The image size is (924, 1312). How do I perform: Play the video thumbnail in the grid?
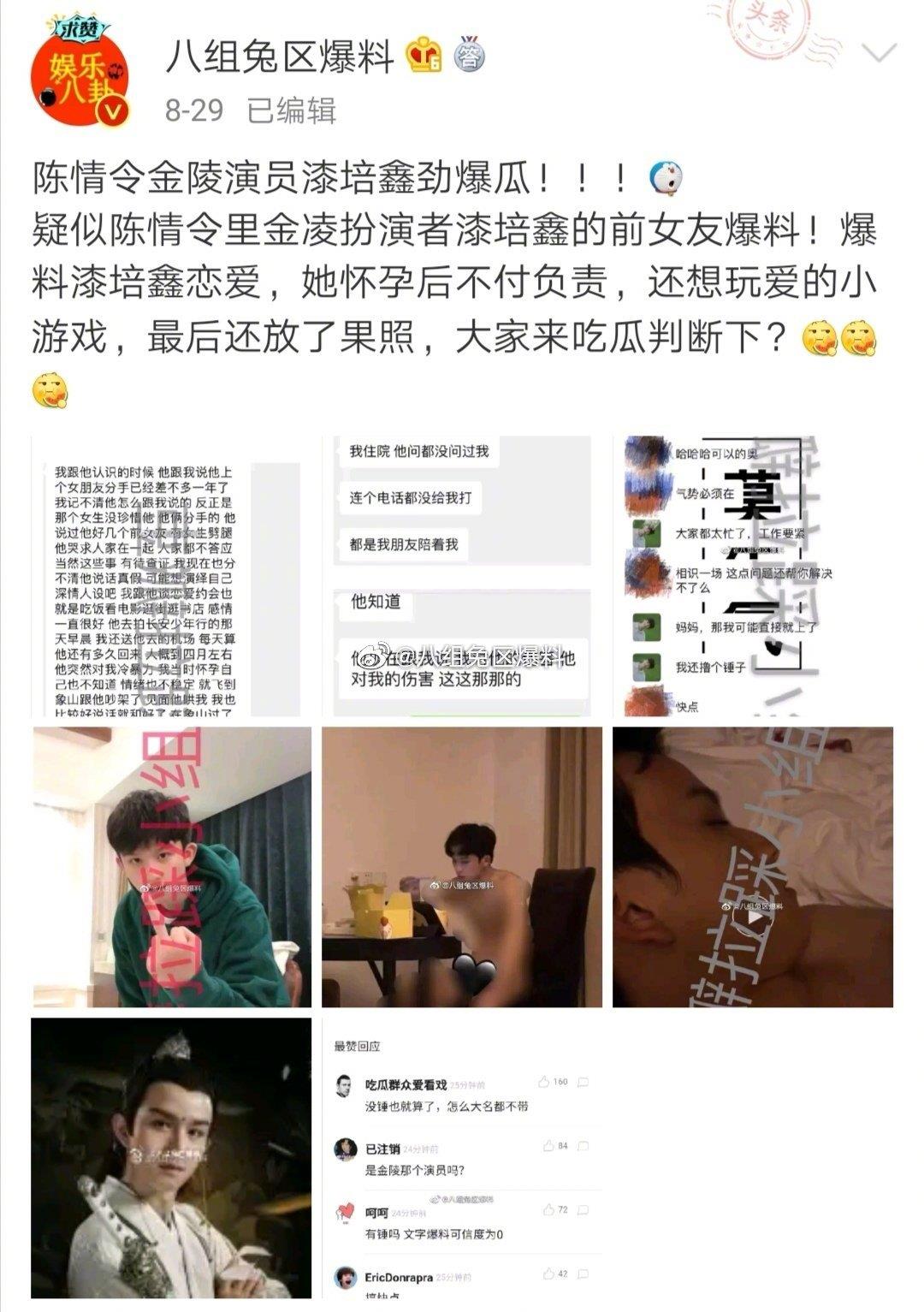coord(753,916)
